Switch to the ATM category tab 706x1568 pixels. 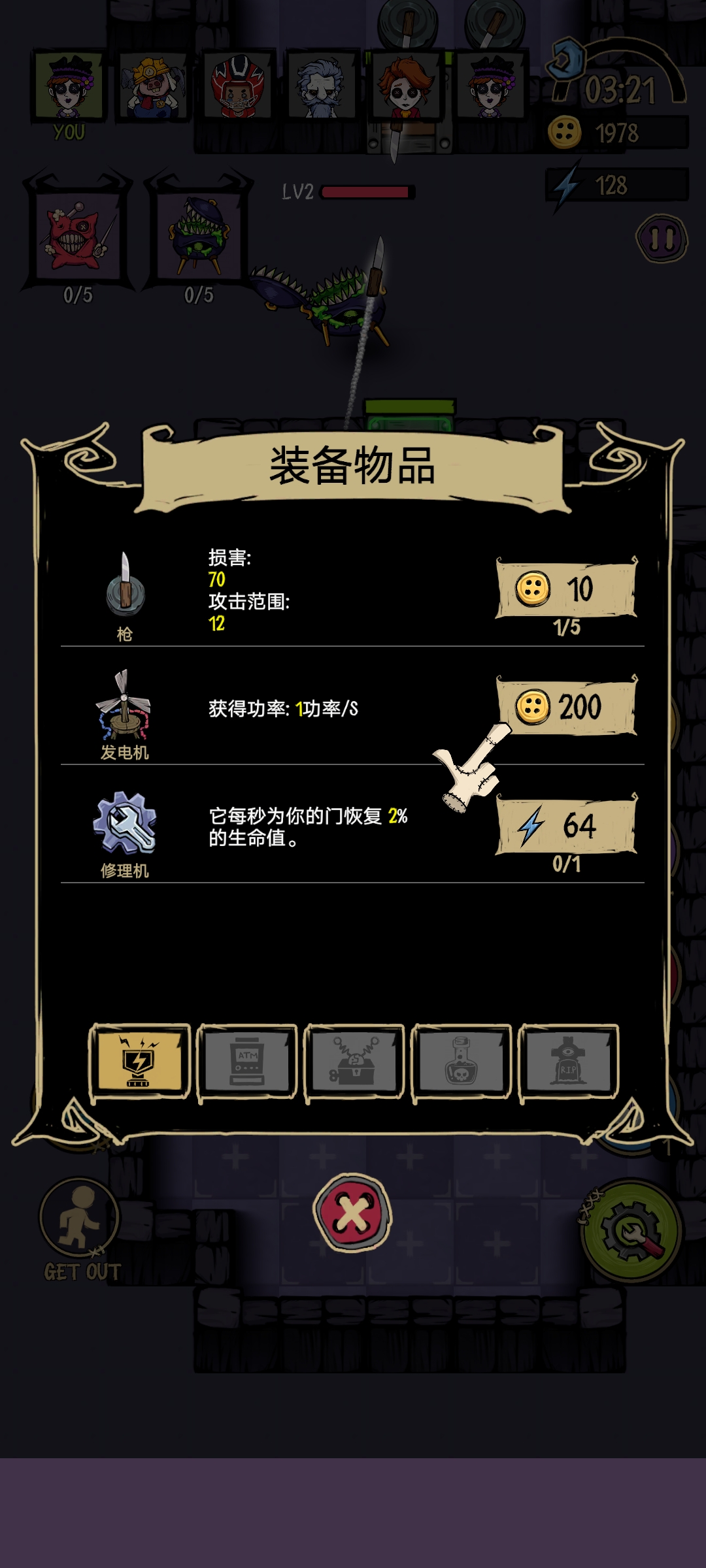pos(247,1062)
